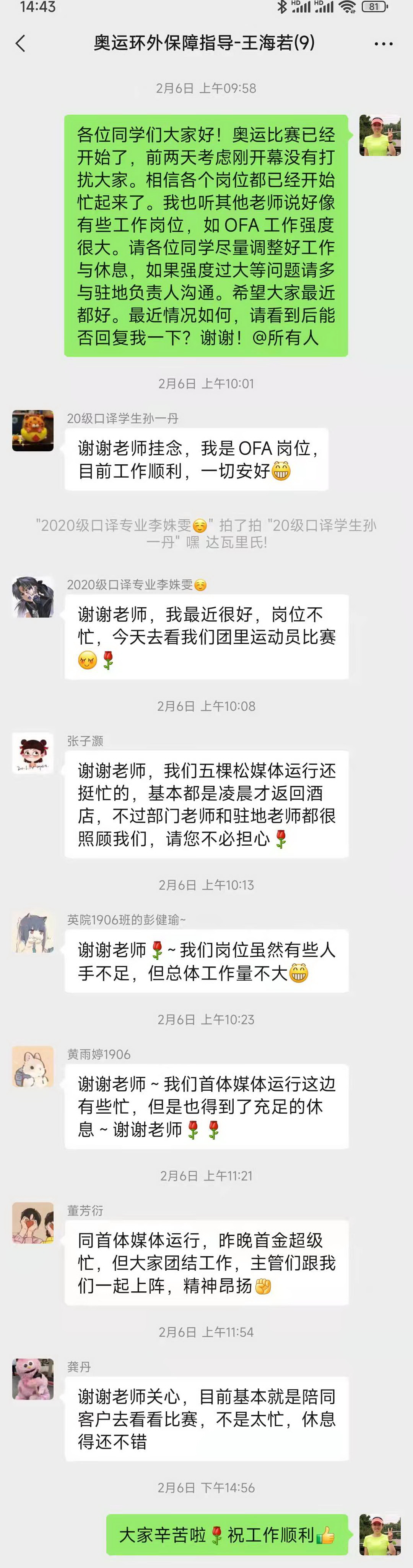Open 孙一丹's profile picture
The width and height of the screenshot is (413, 1568).
[33, 431]
